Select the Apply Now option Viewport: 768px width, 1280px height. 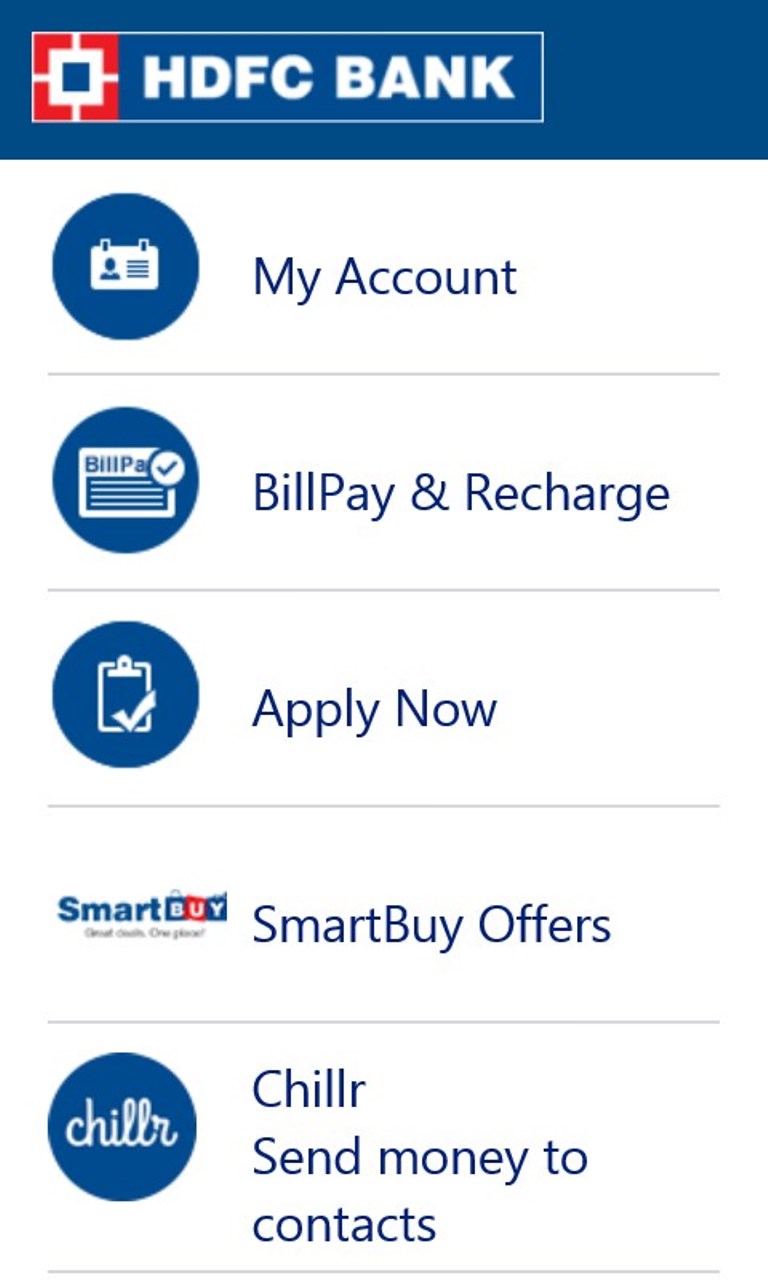point(374,709)
